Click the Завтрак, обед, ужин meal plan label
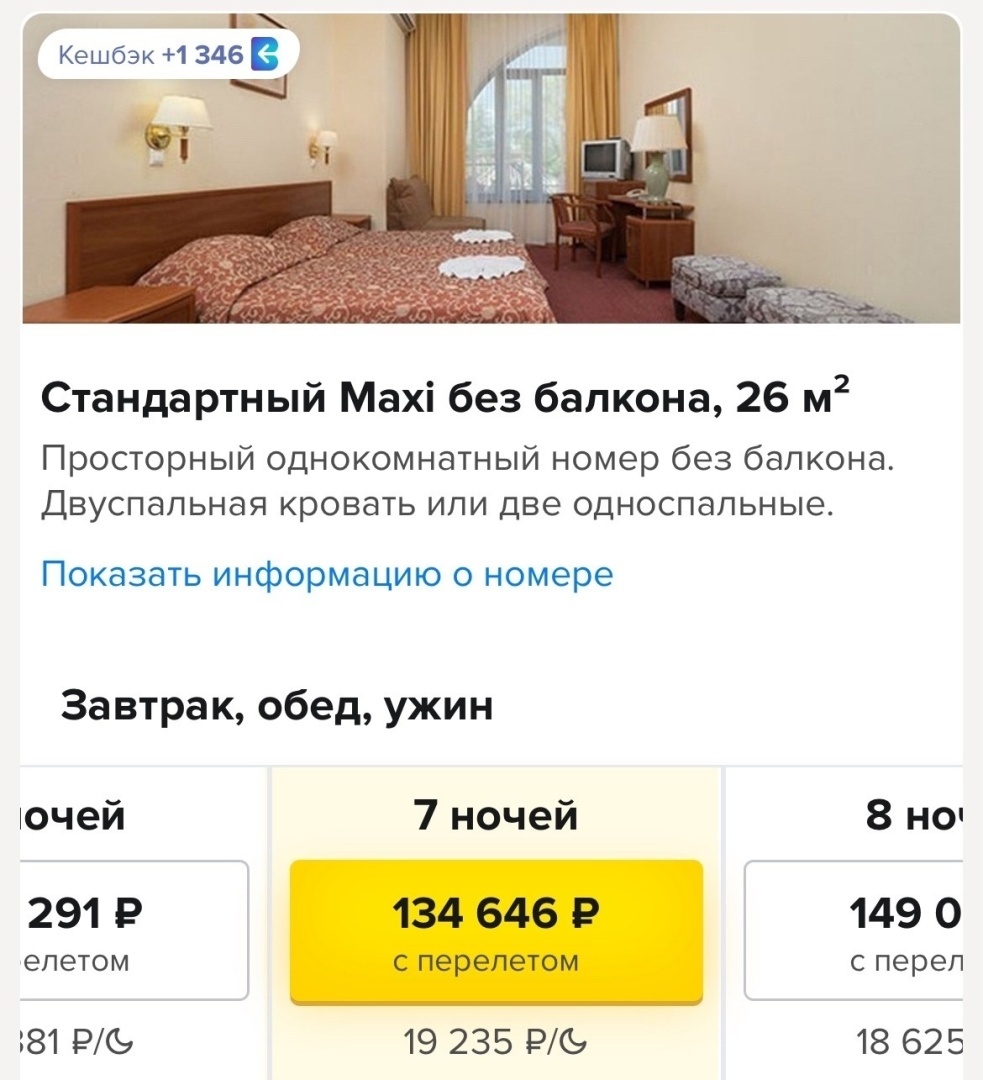Screen dimensions: 983x1080 tap(275, 706)
